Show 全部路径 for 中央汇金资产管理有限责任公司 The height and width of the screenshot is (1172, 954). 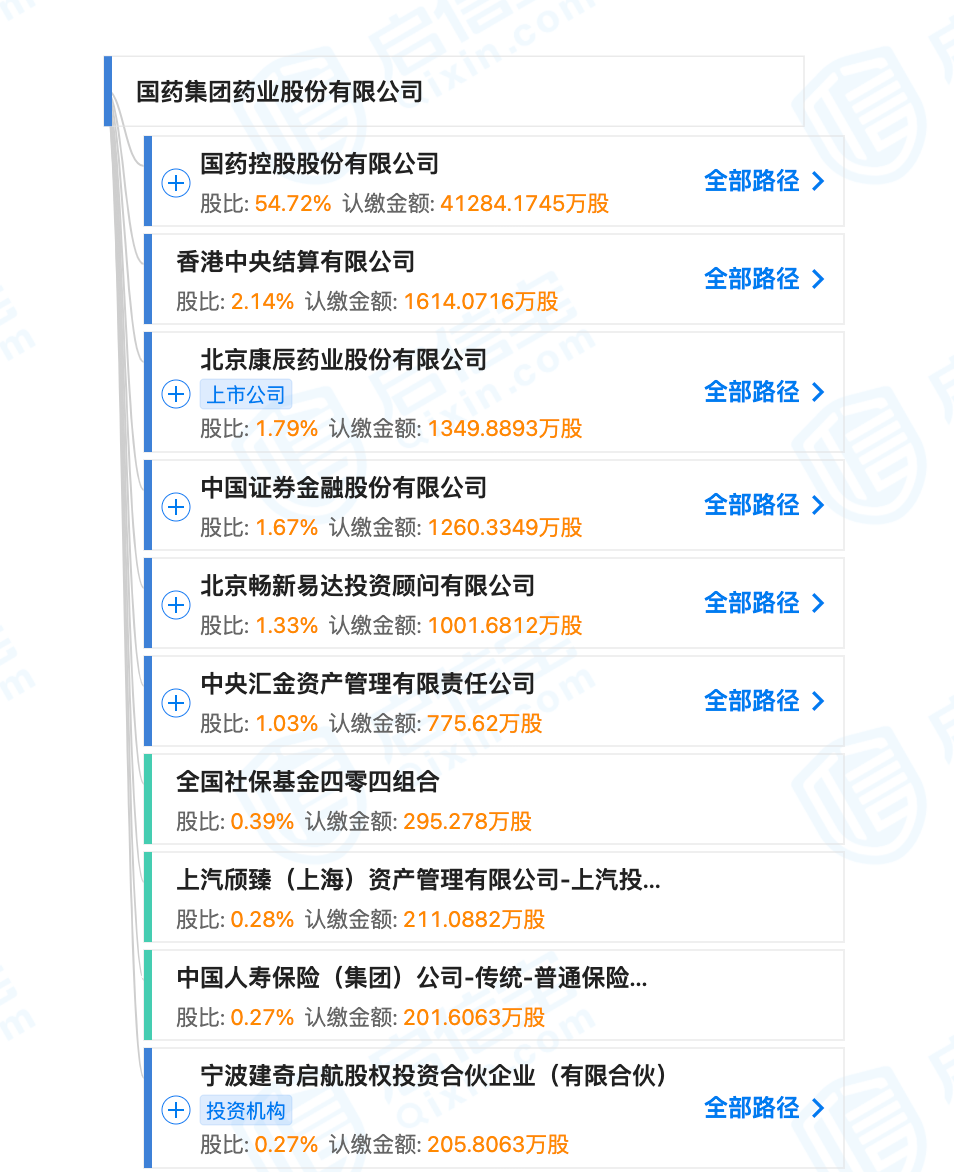[765, 701]
